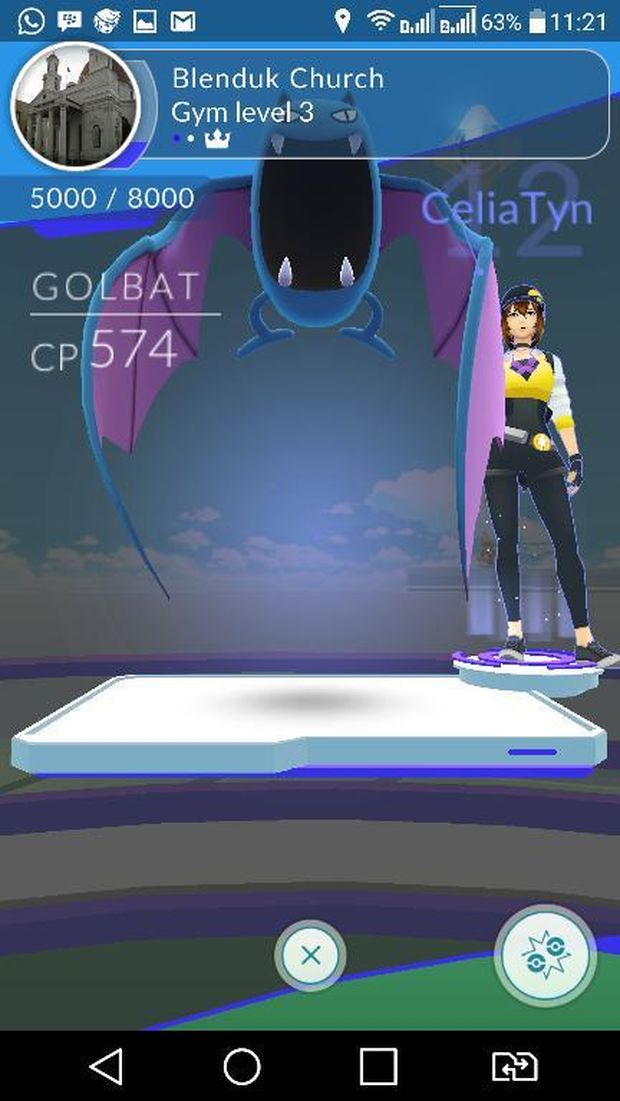Go back with system back button
The width and height of the screenshot is (620, 1101).
106,1066
